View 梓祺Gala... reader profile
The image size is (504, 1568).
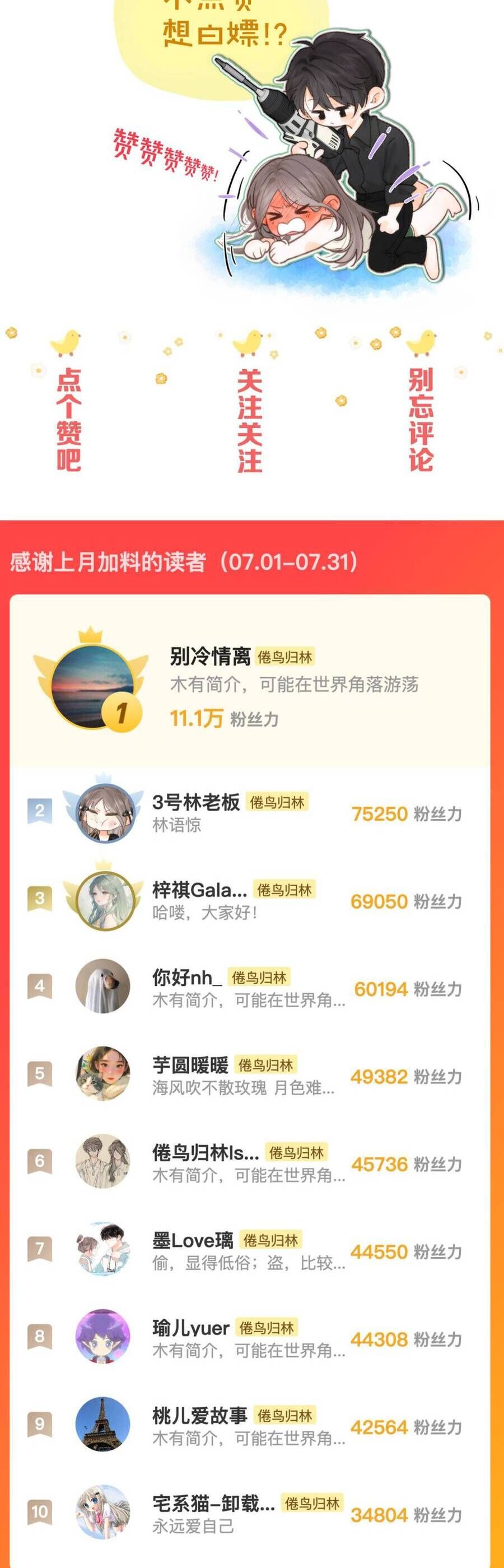point(199,890)
